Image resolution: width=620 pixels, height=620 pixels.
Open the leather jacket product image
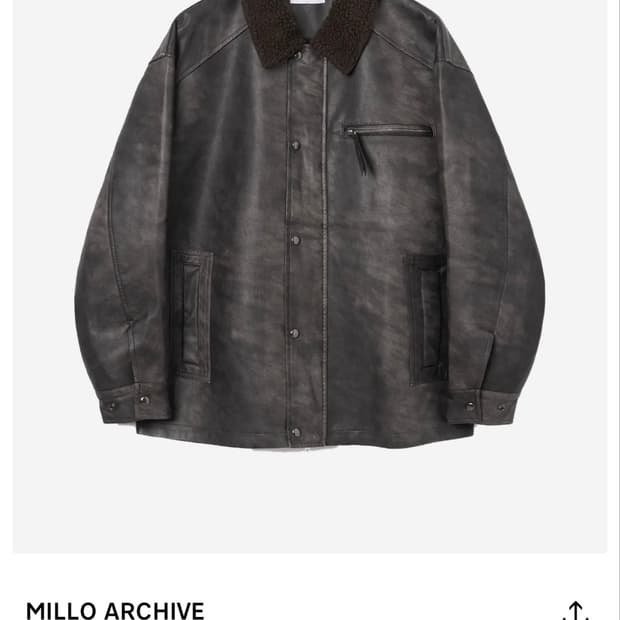pyautogui.click(x=310, y=276)
